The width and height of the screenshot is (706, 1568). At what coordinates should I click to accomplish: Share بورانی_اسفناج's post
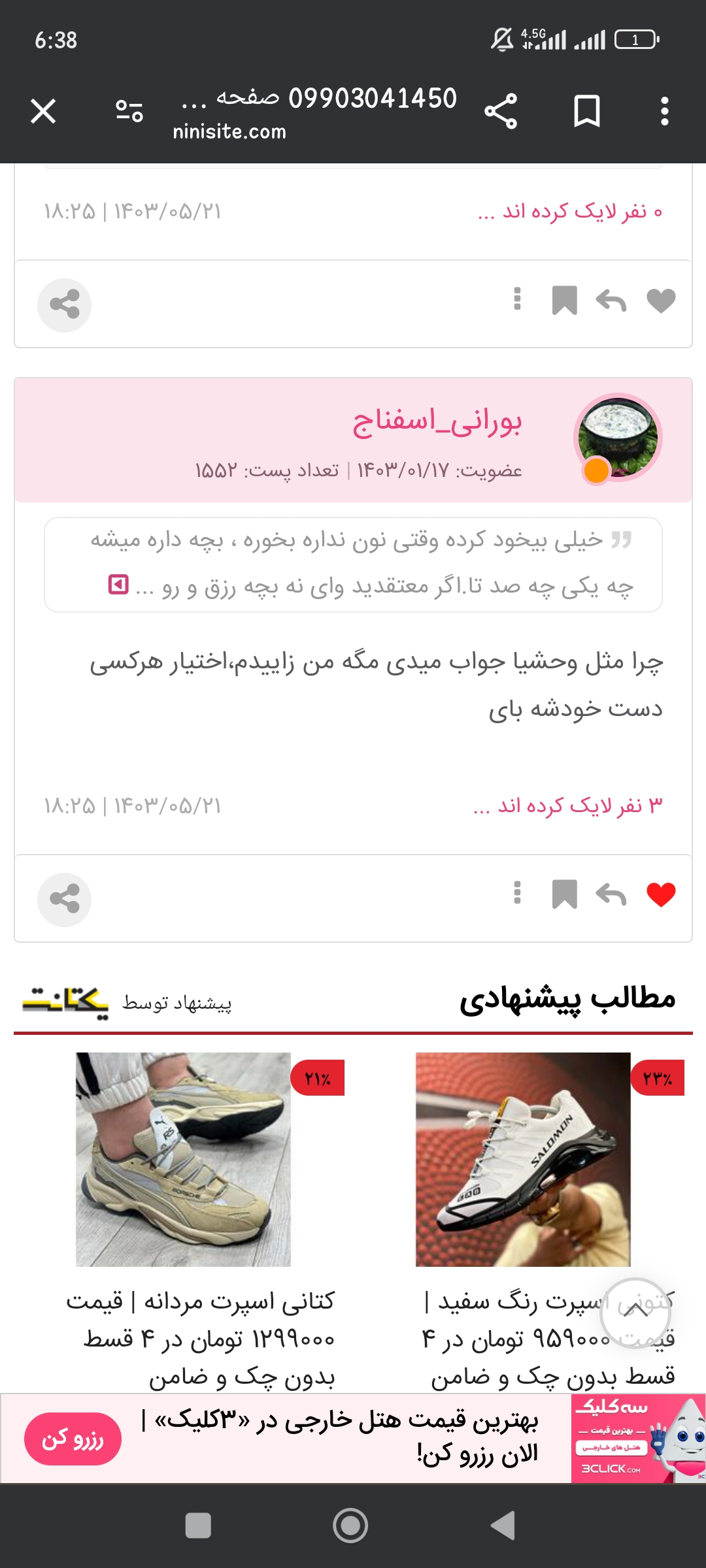[x=64, y=900]
